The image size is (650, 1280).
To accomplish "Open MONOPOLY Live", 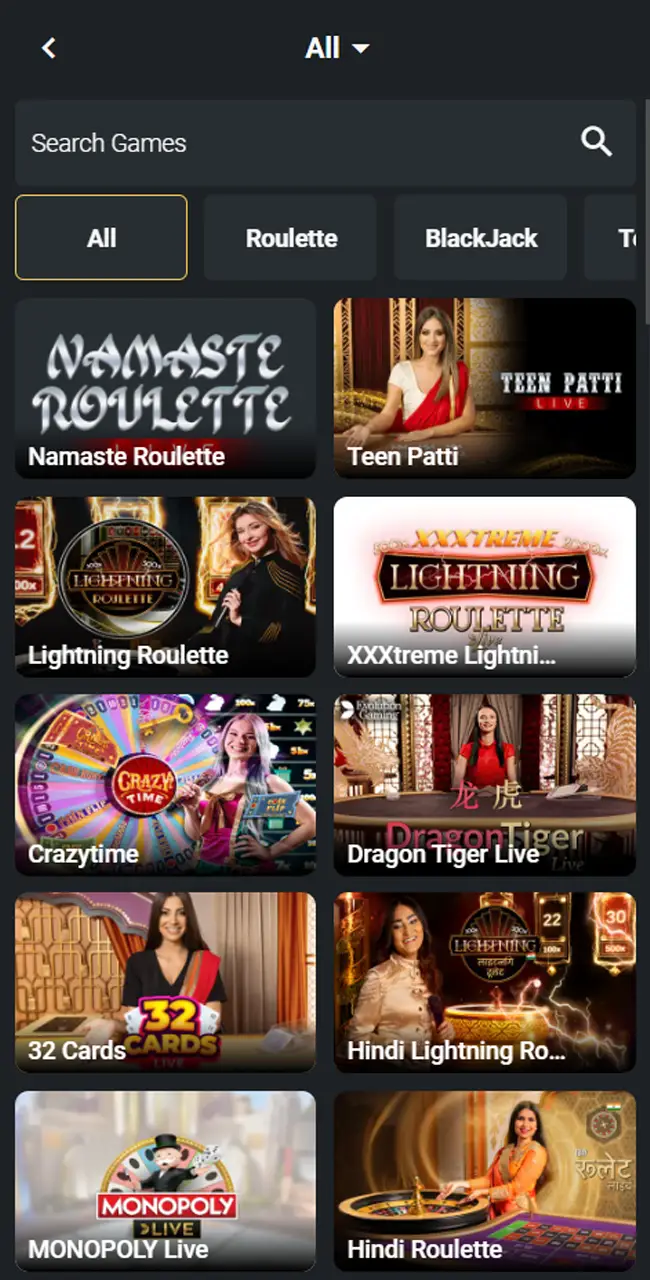I will 165,1180.
